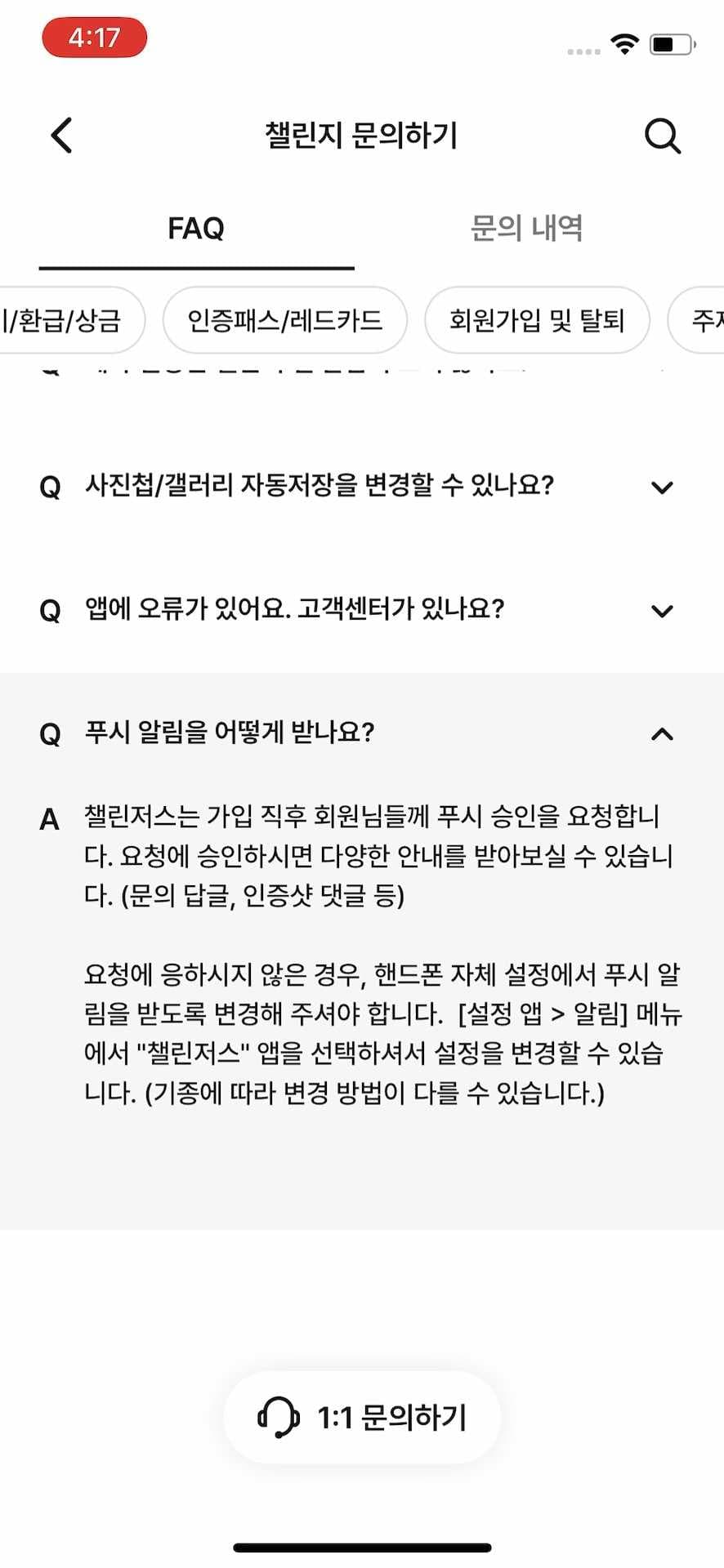
Task: Tap the home indicator bar at the bottom
Action: 362,1546
